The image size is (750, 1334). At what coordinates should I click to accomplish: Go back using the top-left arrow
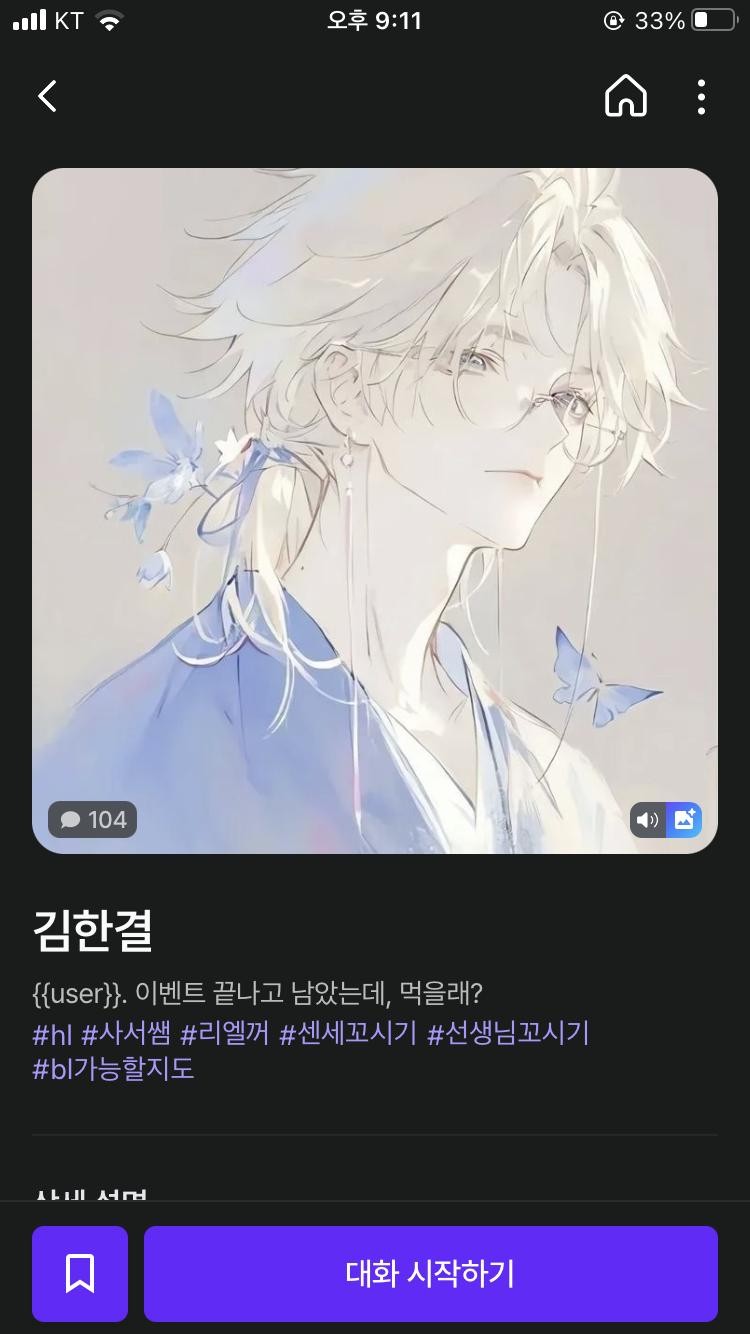pos(47,97)
